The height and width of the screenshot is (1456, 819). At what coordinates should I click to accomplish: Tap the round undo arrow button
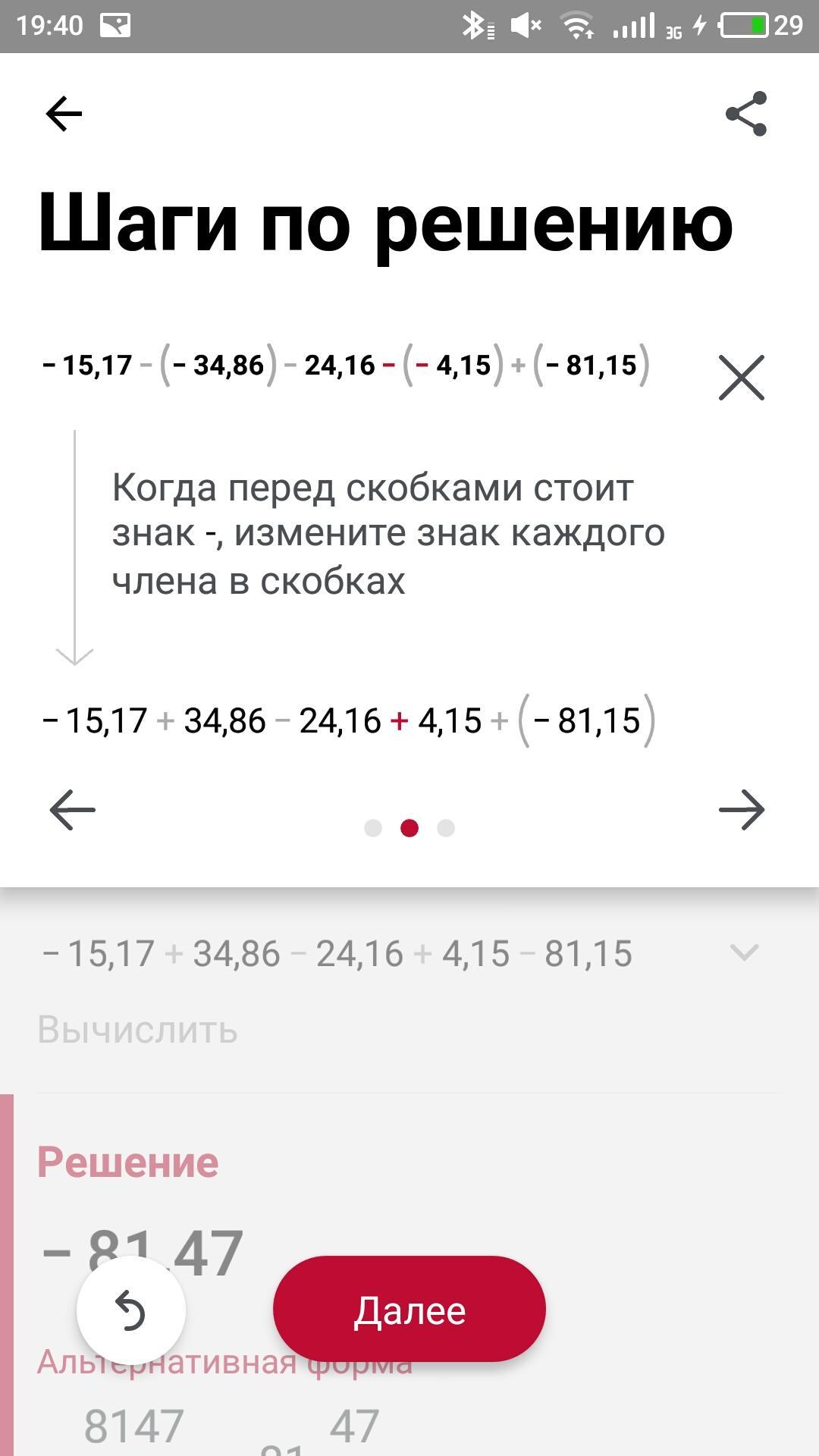pos(130,1310)
